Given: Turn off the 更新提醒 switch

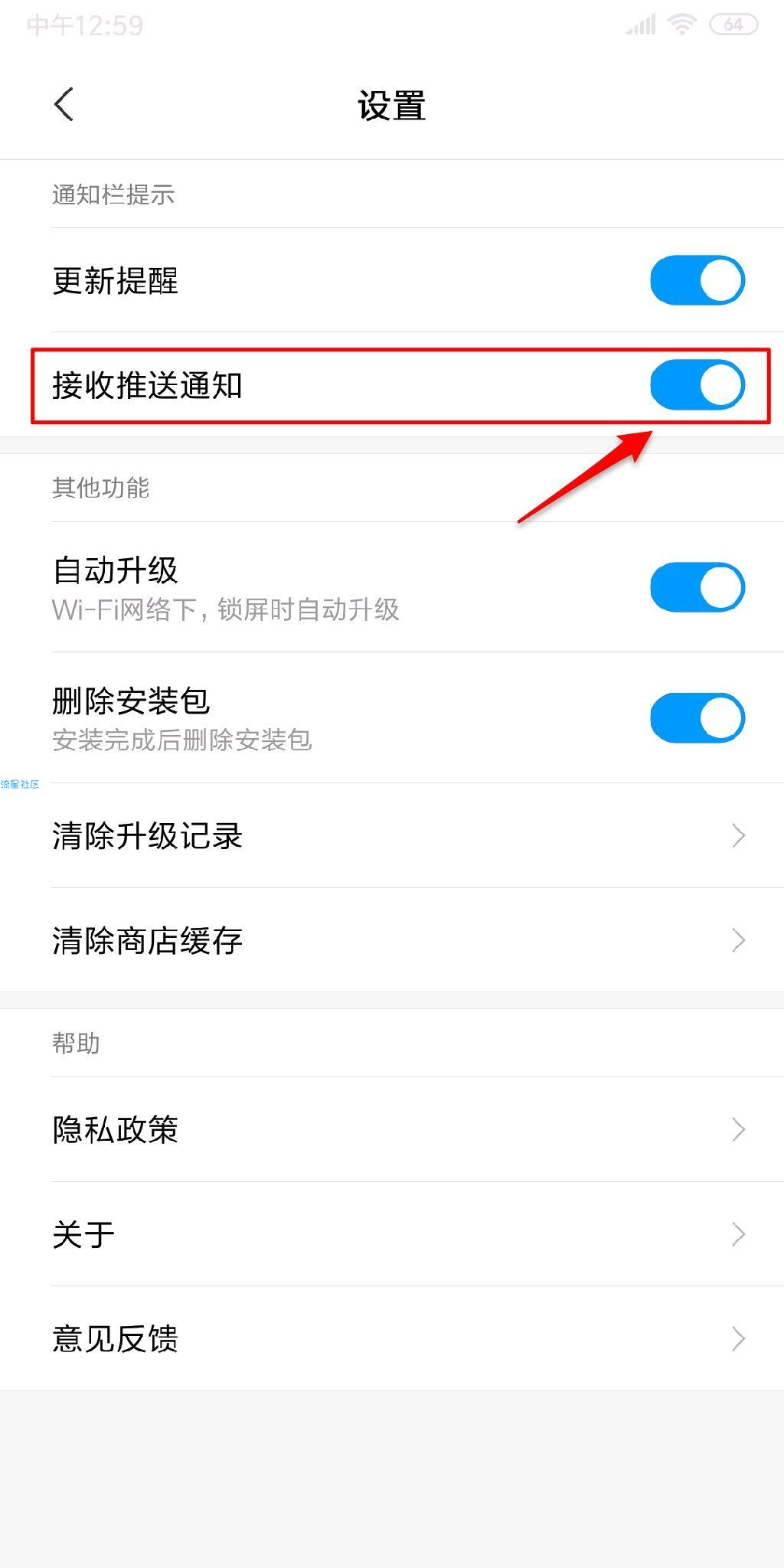Looking at the screenshot, I should point(697,280).
